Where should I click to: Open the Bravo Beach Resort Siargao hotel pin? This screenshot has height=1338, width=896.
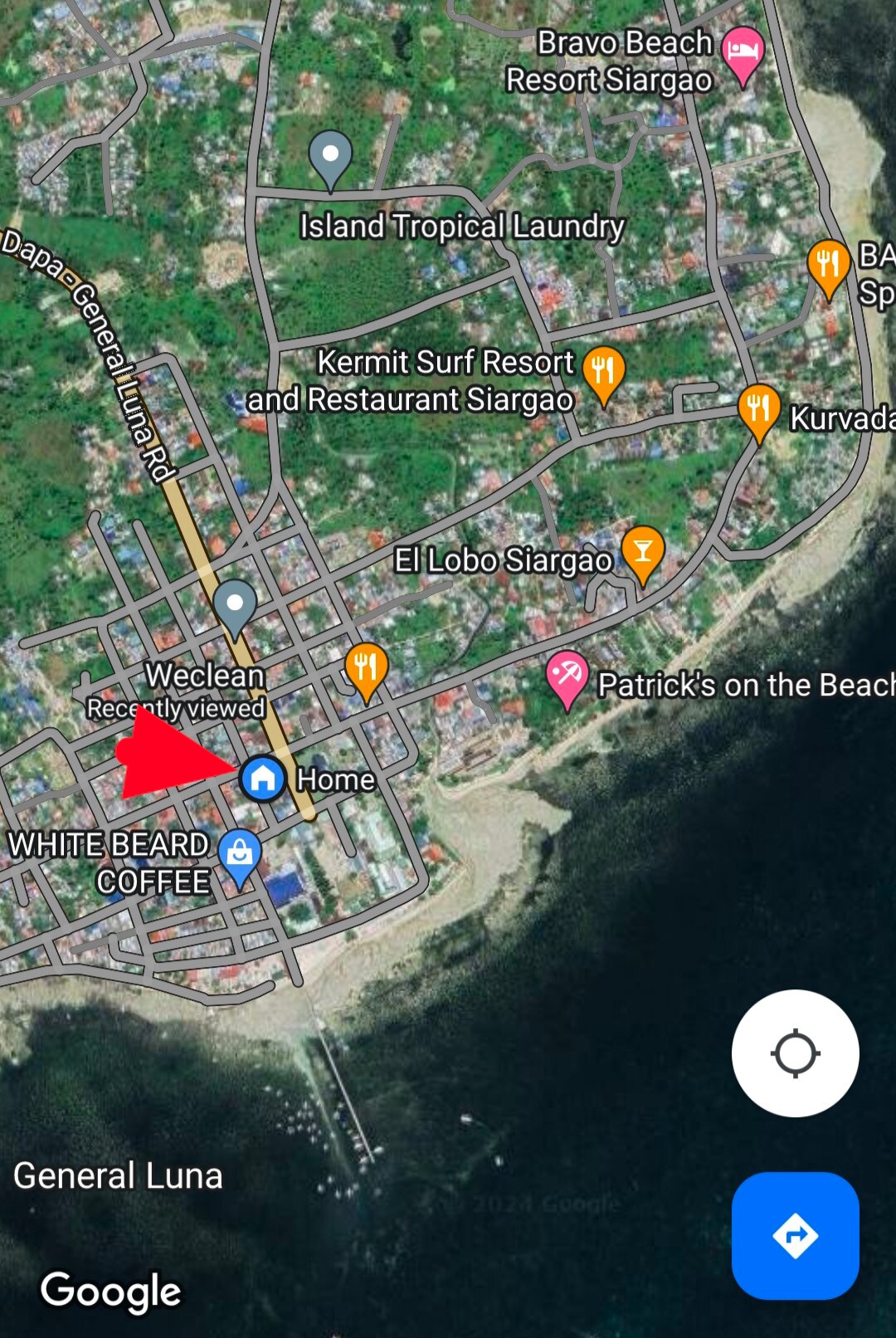tap(743, 51)
